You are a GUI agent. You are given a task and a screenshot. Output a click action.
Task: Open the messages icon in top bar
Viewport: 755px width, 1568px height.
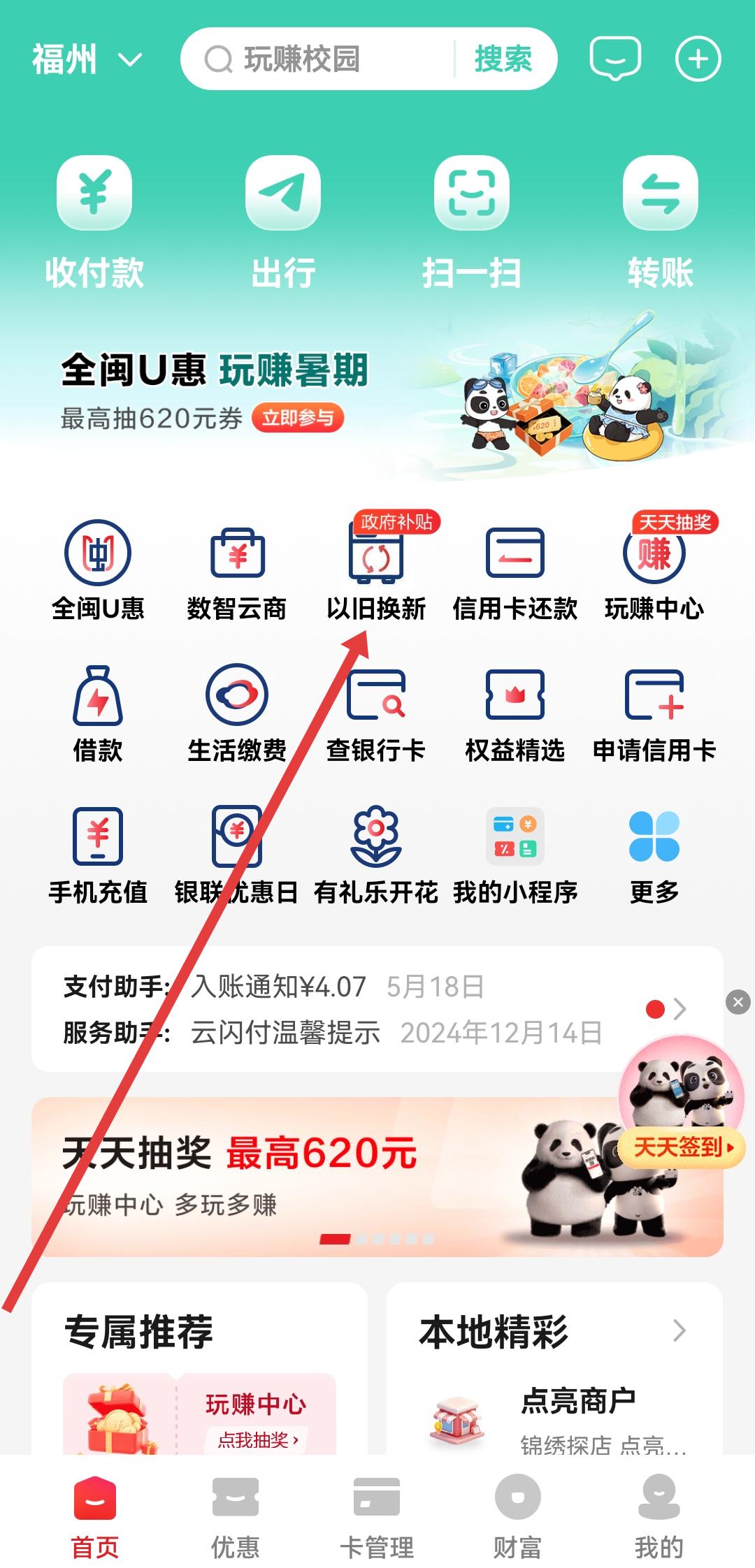click(615, 59)
